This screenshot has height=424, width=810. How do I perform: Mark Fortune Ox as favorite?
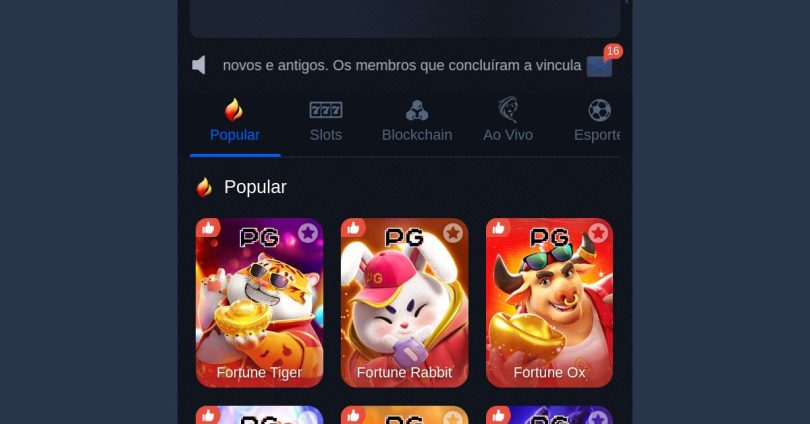598,233
